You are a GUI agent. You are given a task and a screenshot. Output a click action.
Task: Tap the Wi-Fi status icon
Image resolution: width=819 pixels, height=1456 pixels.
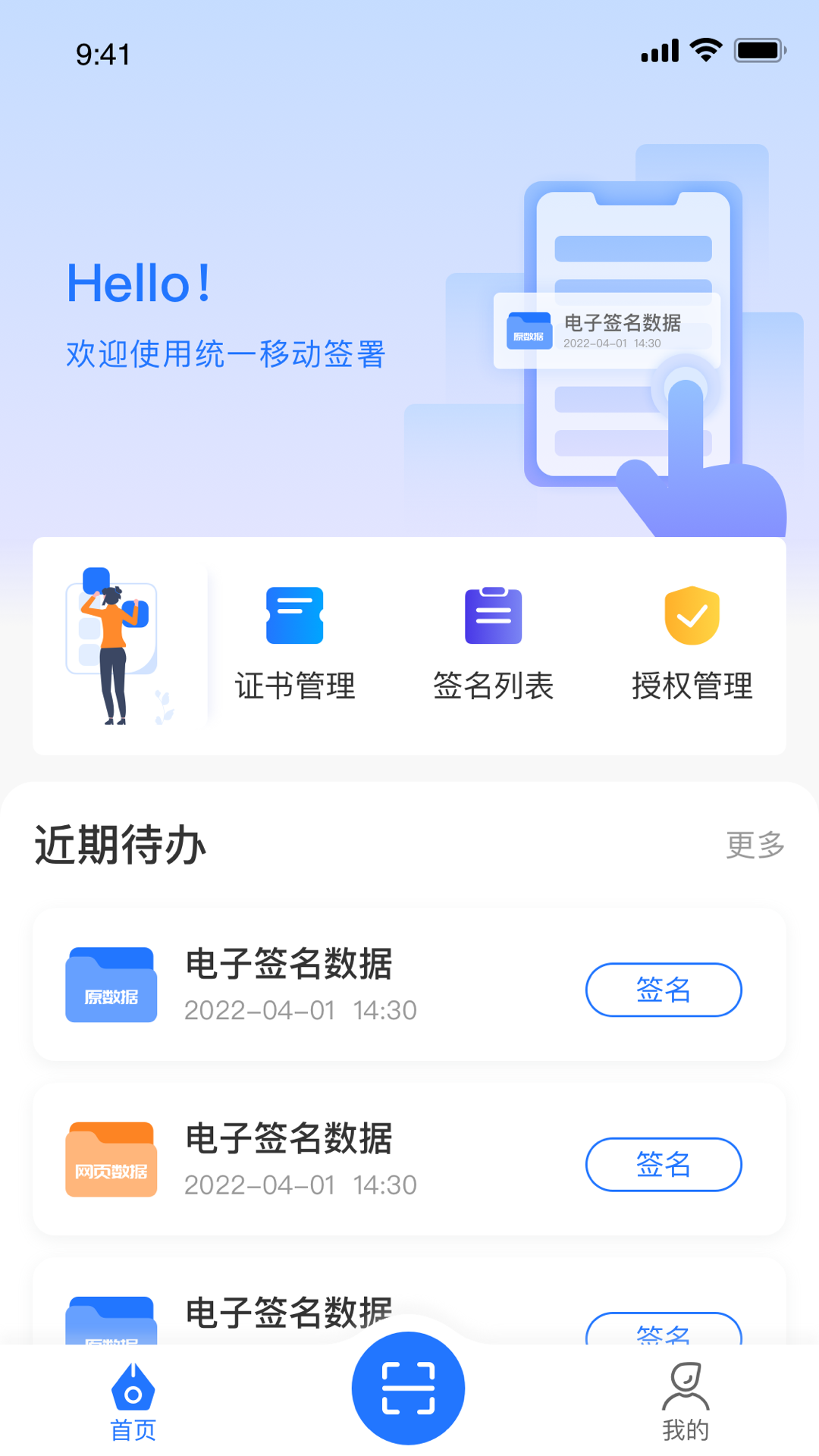703,50
